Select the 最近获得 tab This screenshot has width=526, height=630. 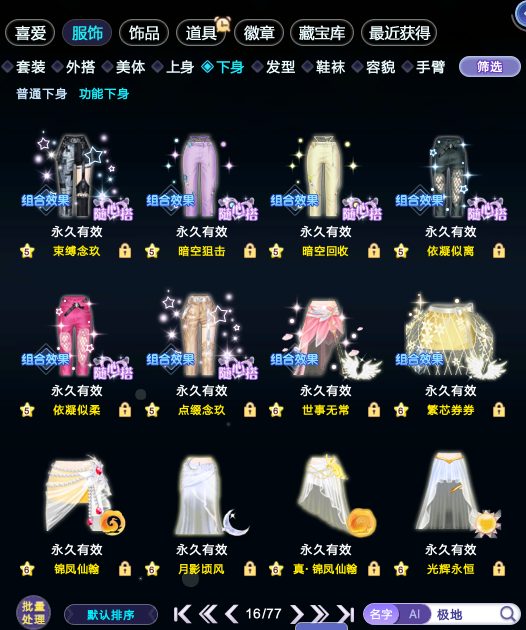tap(399, 33)
